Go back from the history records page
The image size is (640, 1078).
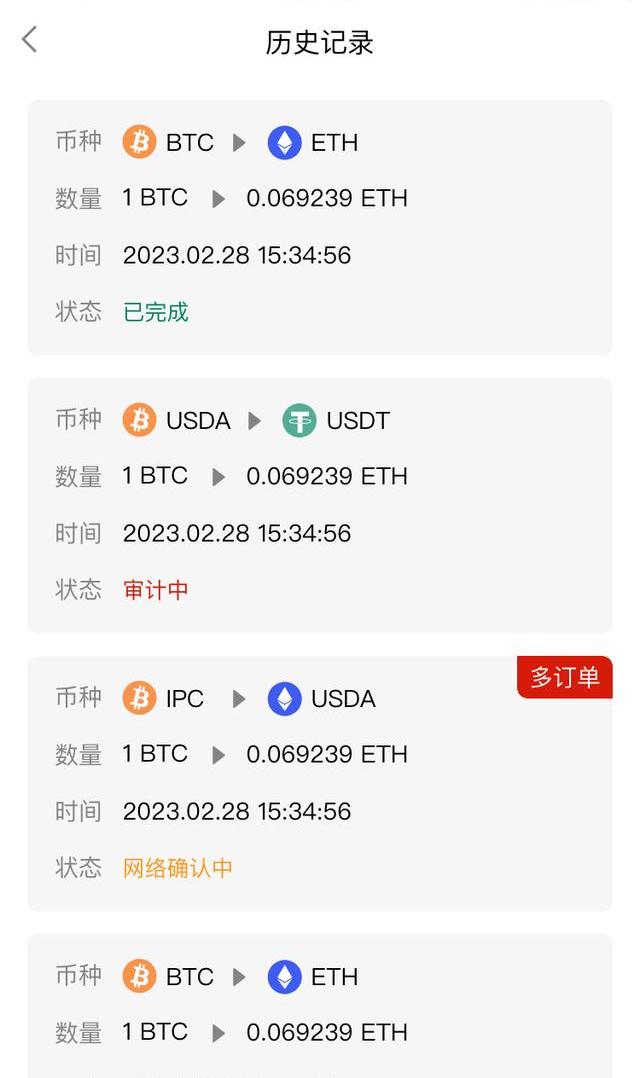coord(29,40)
